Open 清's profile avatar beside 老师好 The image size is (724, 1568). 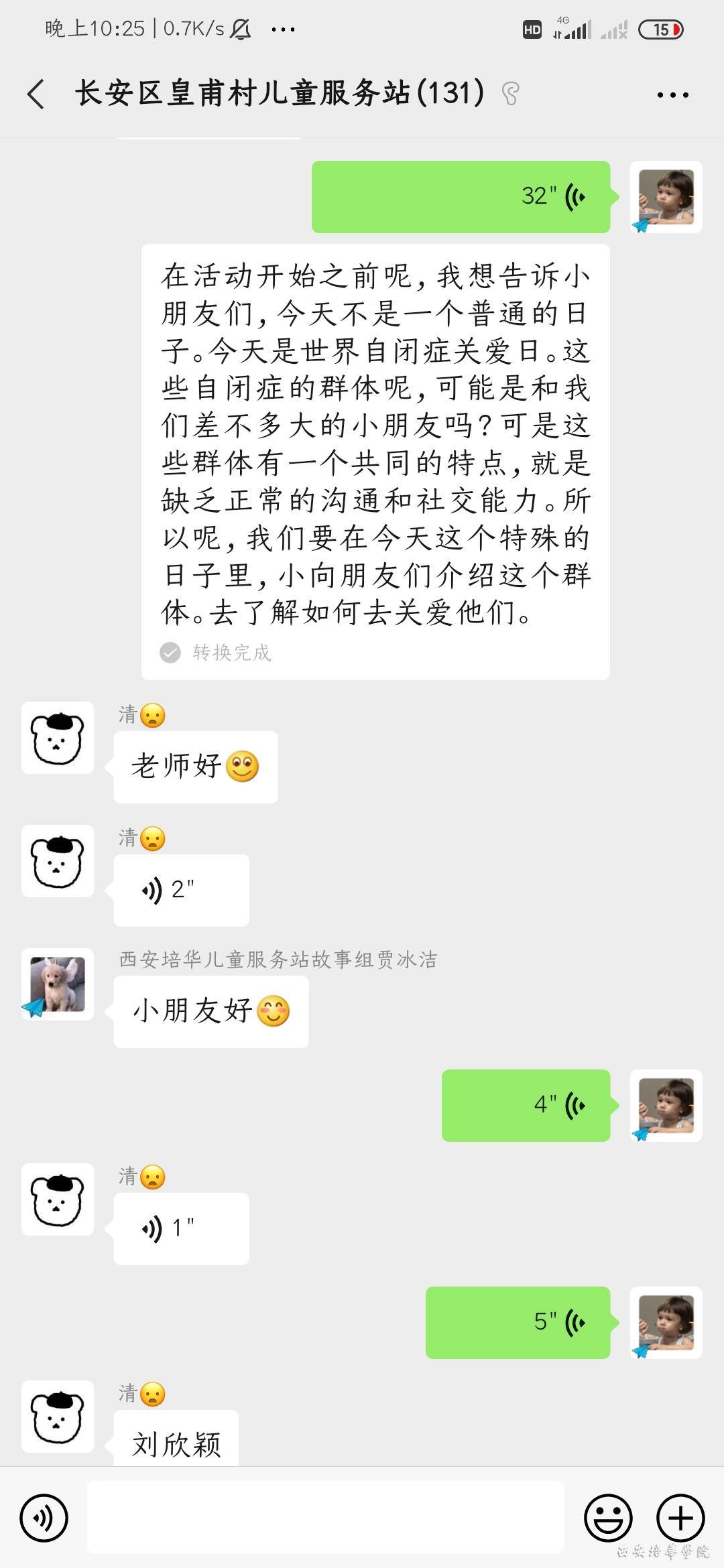click(58, 738)
